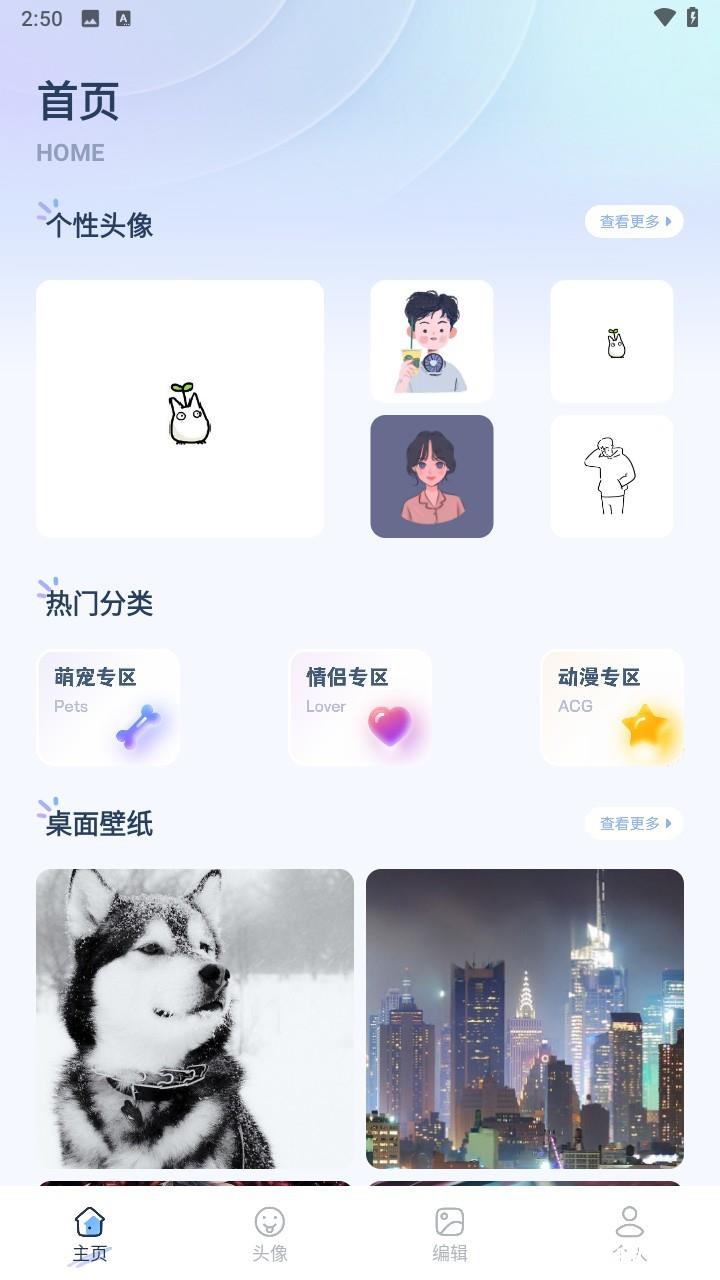Open the large Totoro sprout avatar

[x=180, y=409]
